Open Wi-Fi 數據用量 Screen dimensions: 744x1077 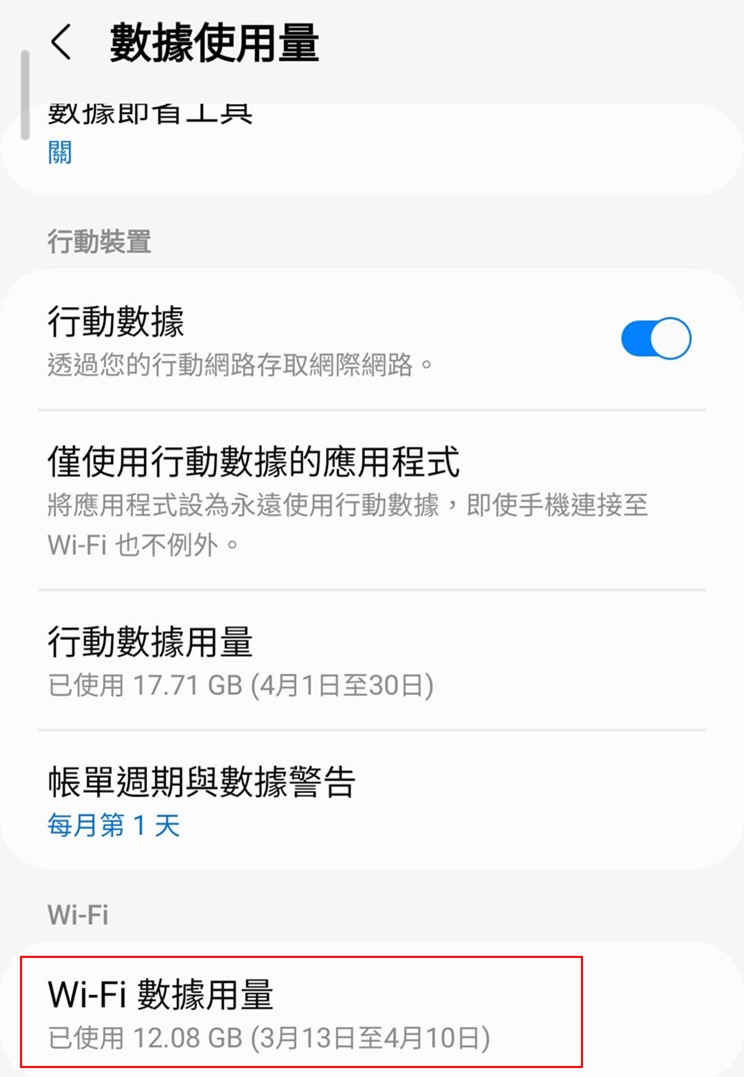300,1012
